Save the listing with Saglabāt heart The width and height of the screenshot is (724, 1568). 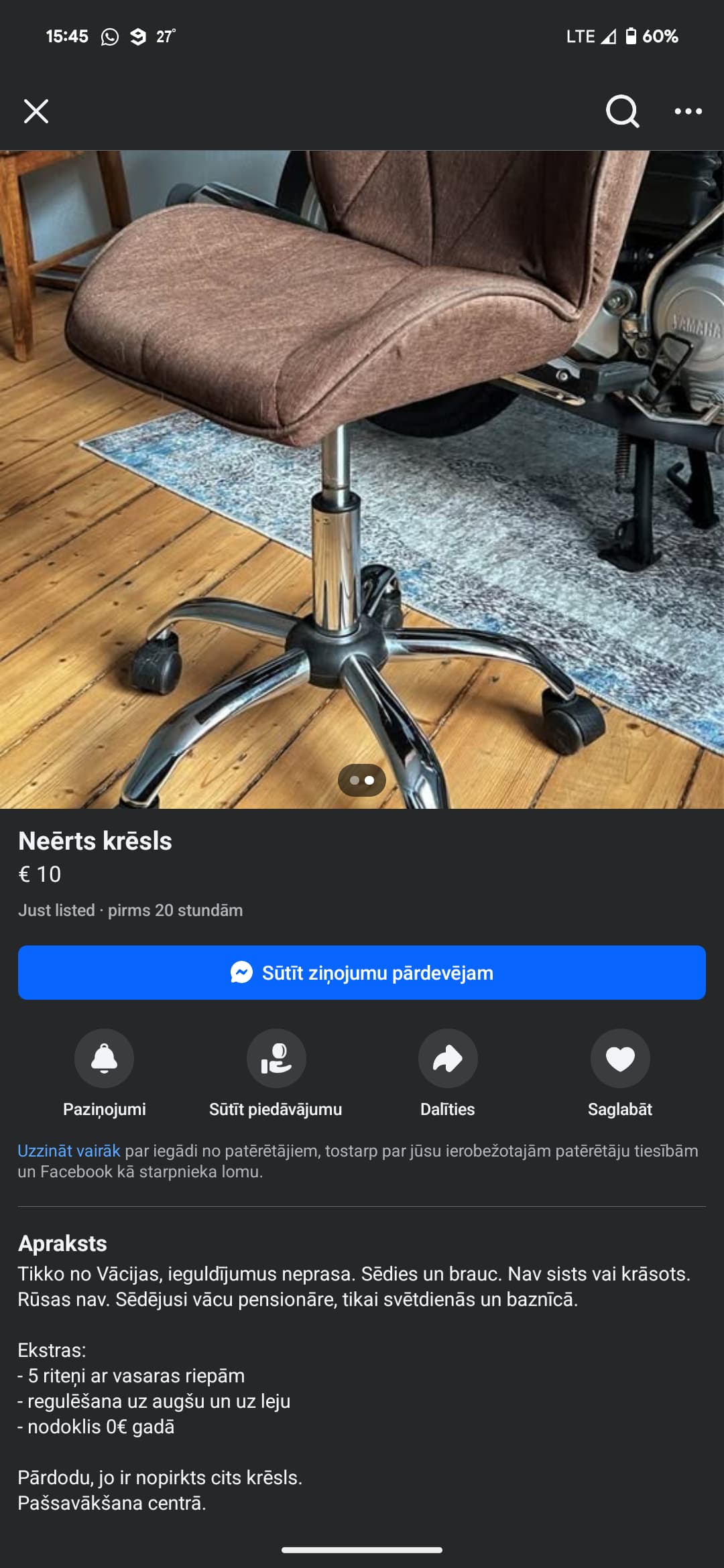click(620, 1058)
